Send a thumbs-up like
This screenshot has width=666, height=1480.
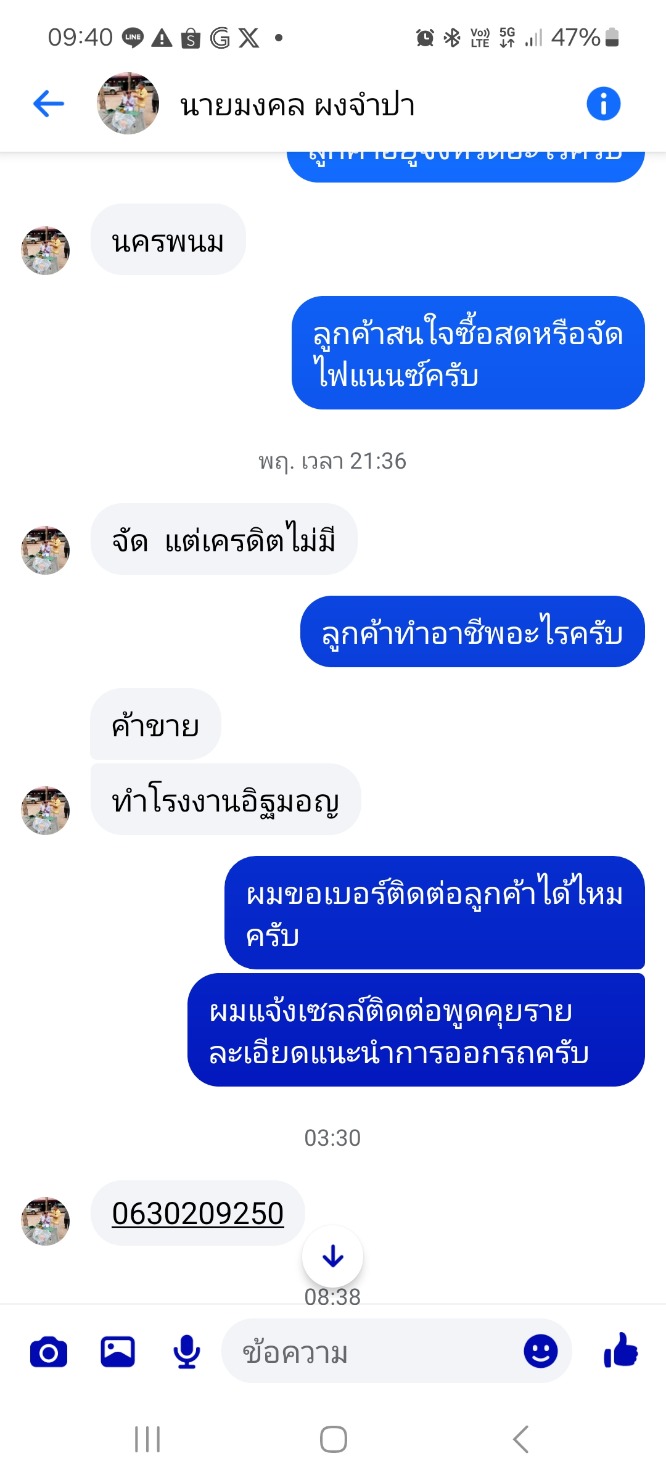click(621, 1352)
